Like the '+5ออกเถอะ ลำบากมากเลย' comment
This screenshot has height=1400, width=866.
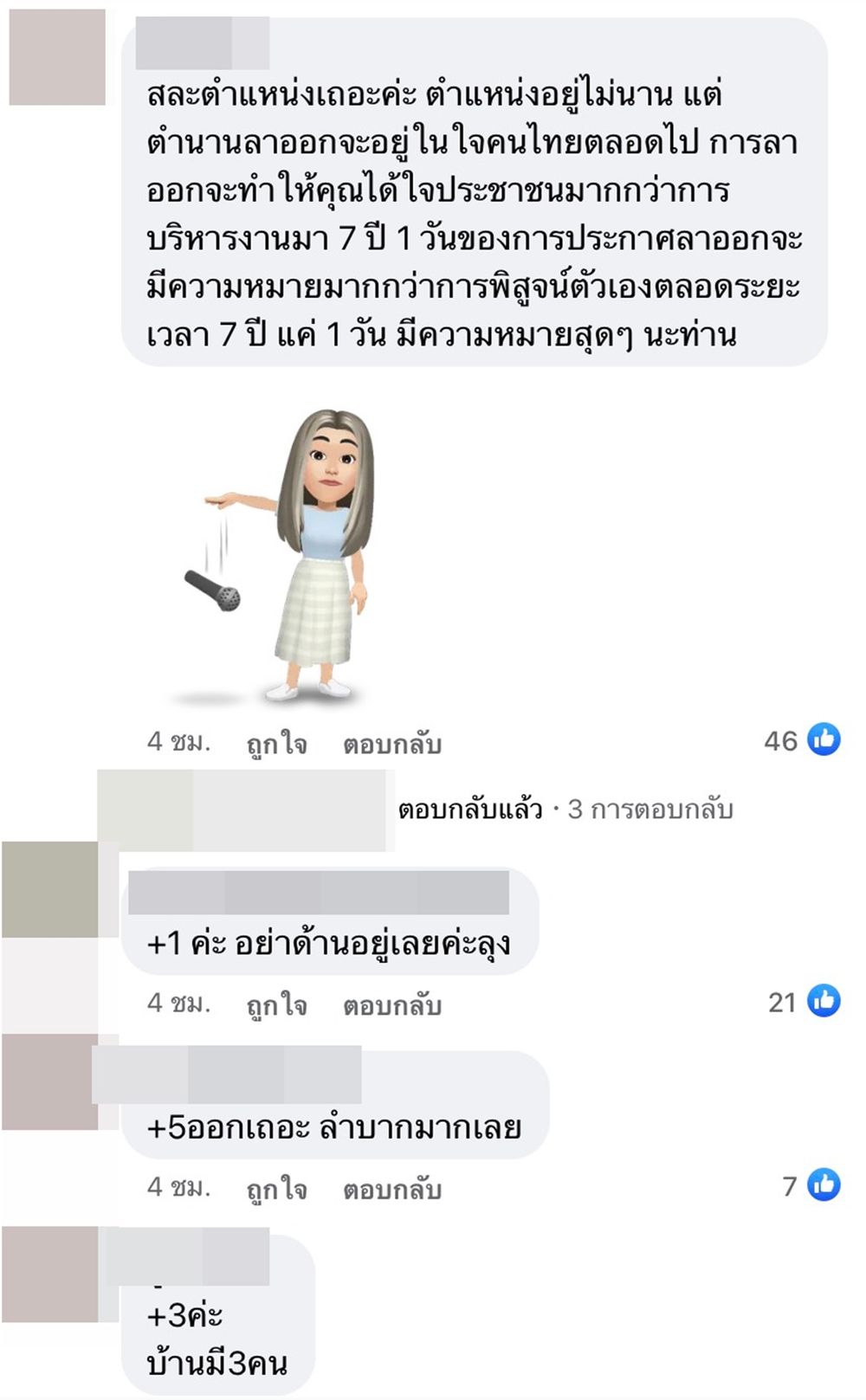point(276,1188)
